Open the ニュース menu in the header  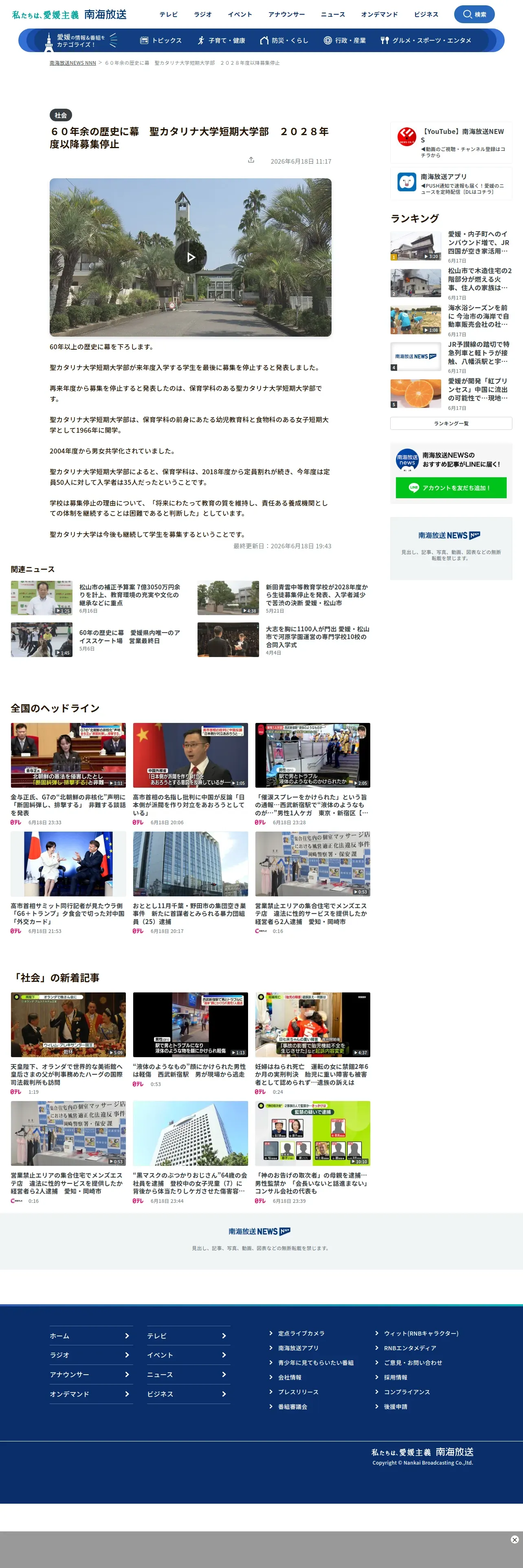point(333,14)
